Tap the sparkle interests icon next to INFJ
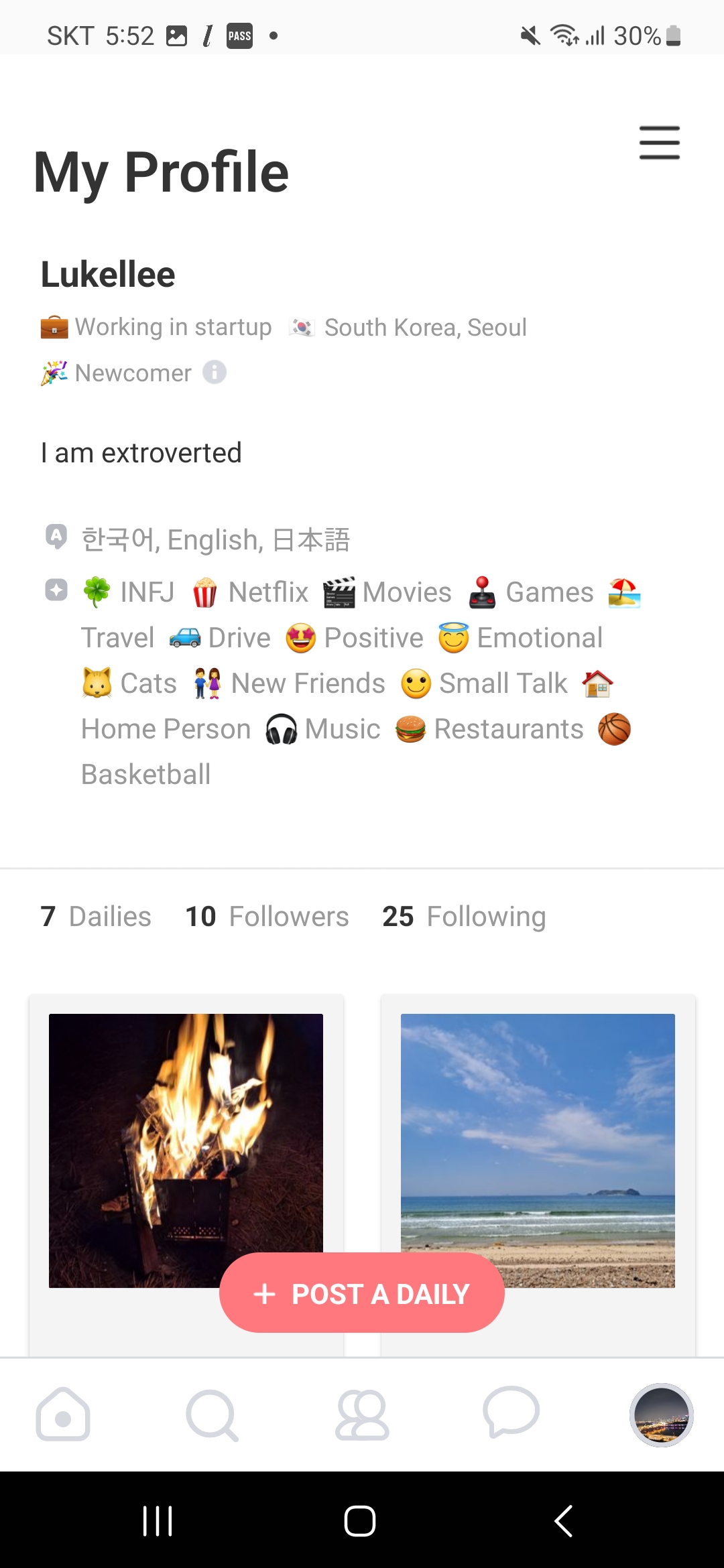 pyautogui.click(x=56, y=590)
